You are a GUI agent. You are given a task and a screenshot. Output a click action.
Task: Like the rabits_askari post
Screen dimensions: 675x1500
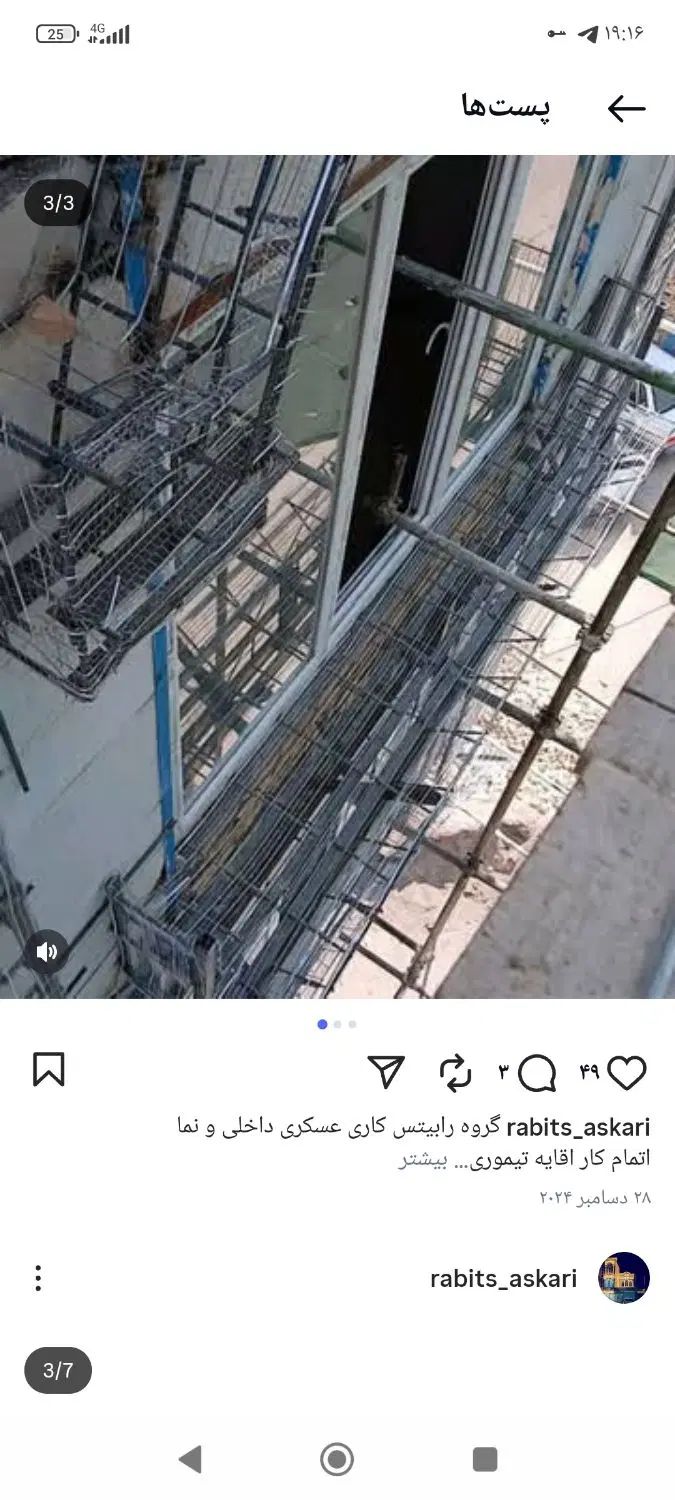click(627, 1073)
